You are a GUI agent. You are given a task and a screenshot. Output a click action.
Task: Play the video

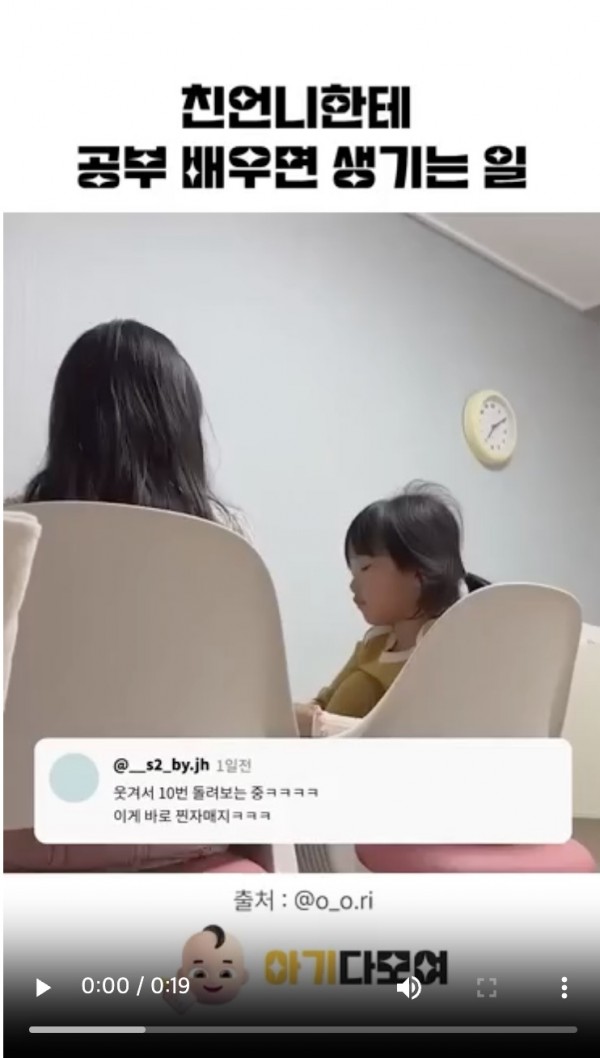(43, 987)
